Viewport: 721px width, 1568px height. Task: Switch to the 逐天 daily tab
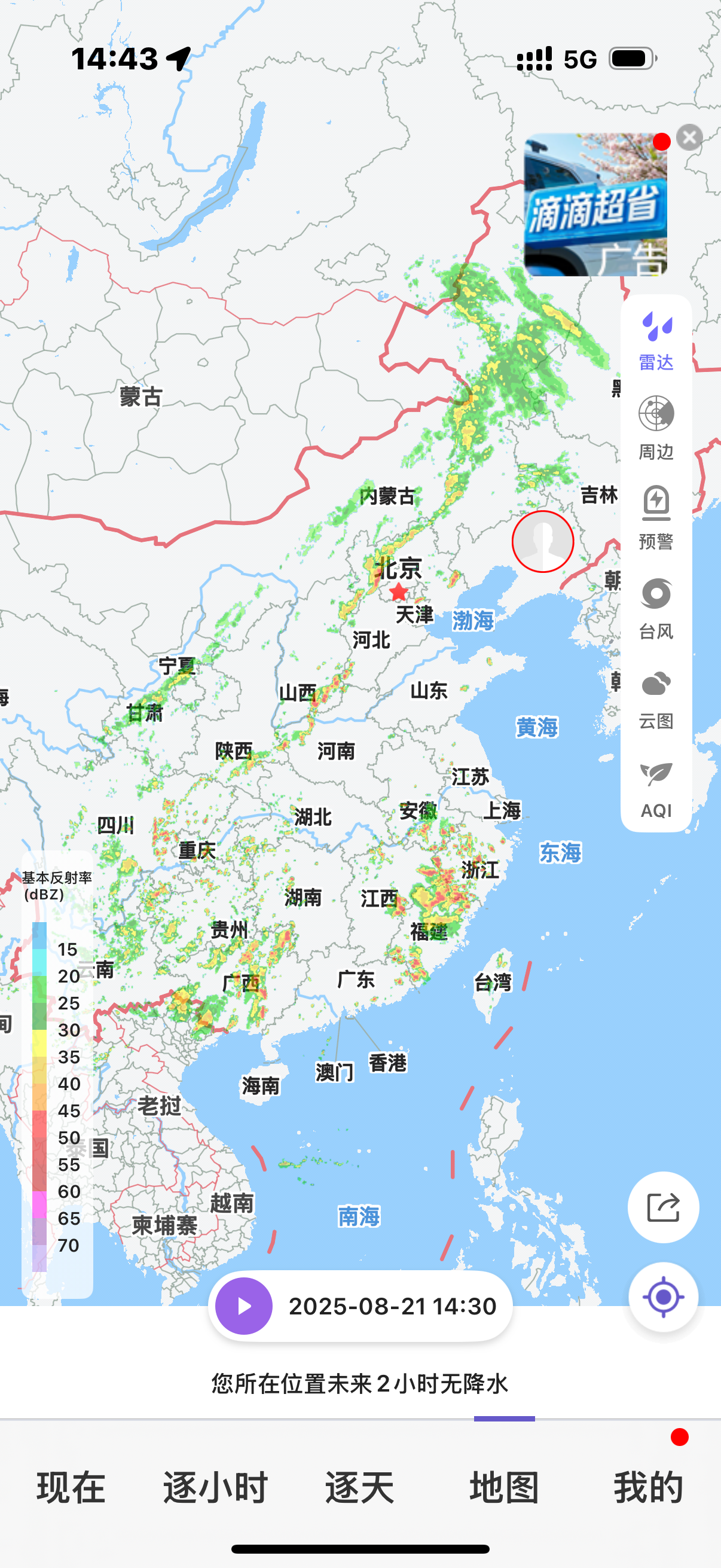[360, 1487]
